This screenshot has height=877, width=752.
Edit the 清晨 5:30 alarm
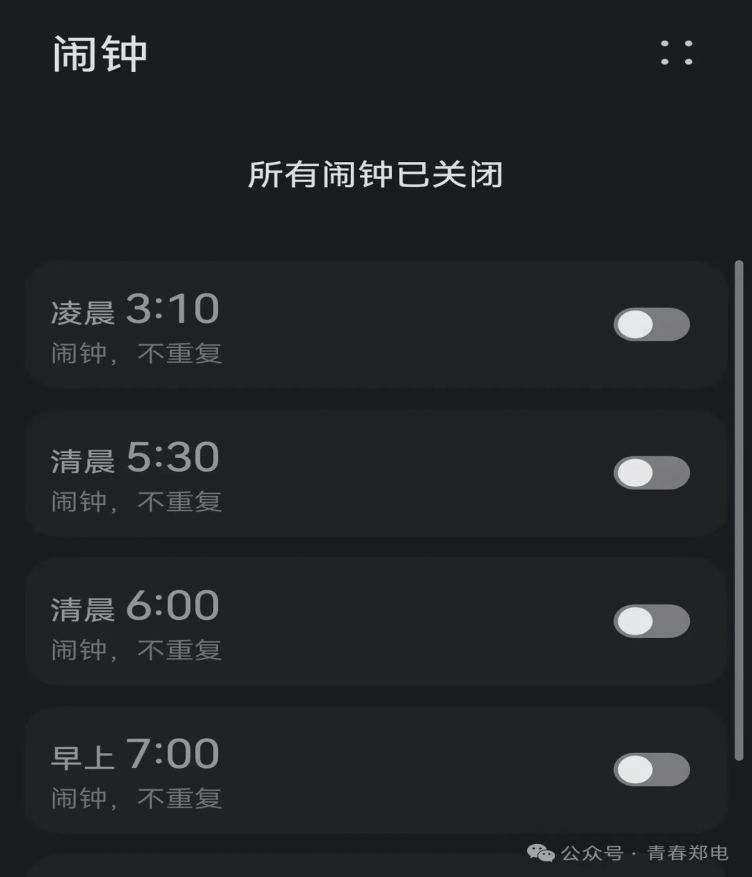pos(300,473)
